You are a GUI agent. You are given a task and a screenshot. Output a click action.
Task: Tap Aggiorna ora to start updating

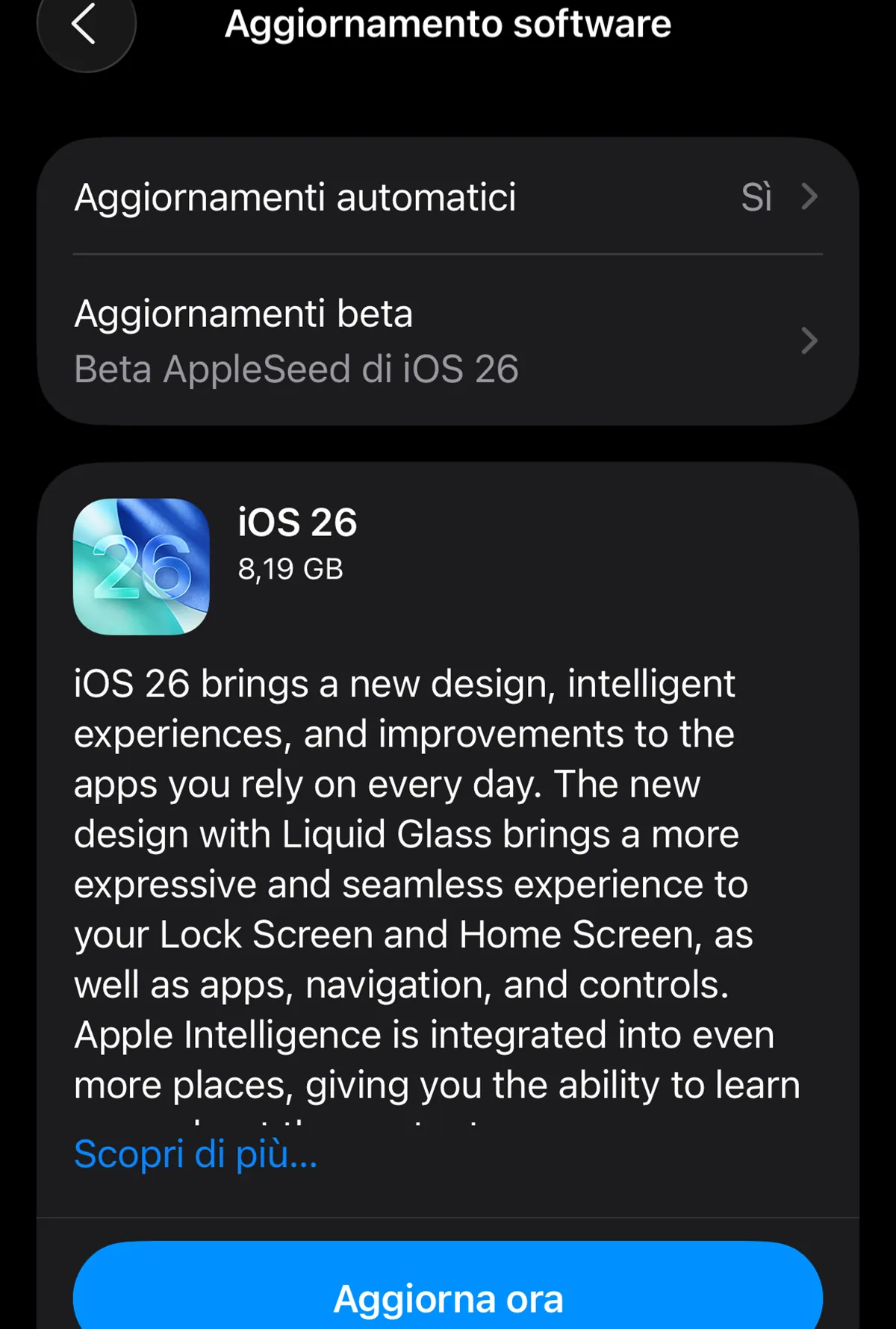pyautogui.click(x=448, y=1297)
